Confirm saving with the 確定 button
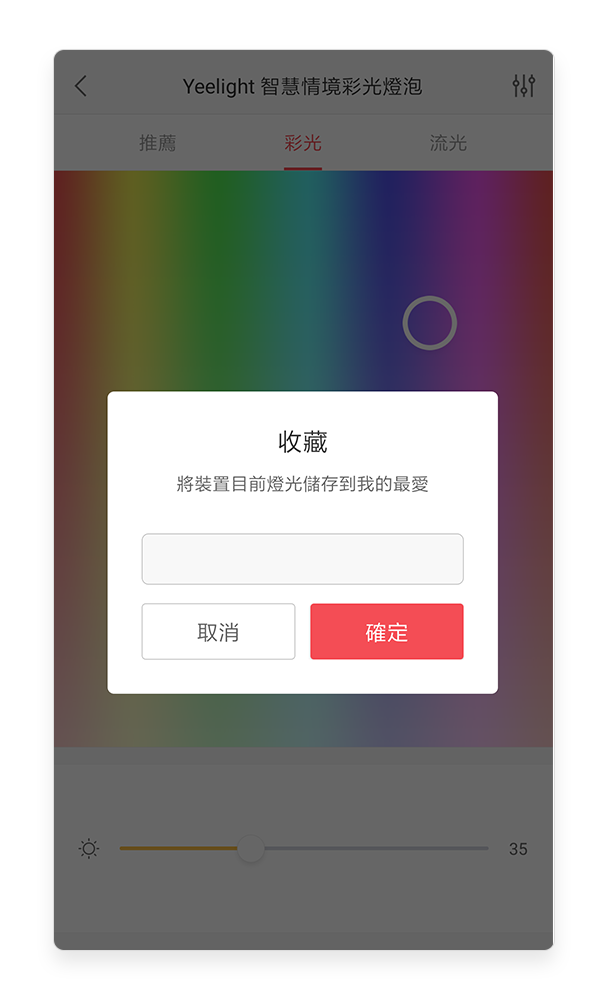The image size is (608, 1000). [x=387, y=631]
